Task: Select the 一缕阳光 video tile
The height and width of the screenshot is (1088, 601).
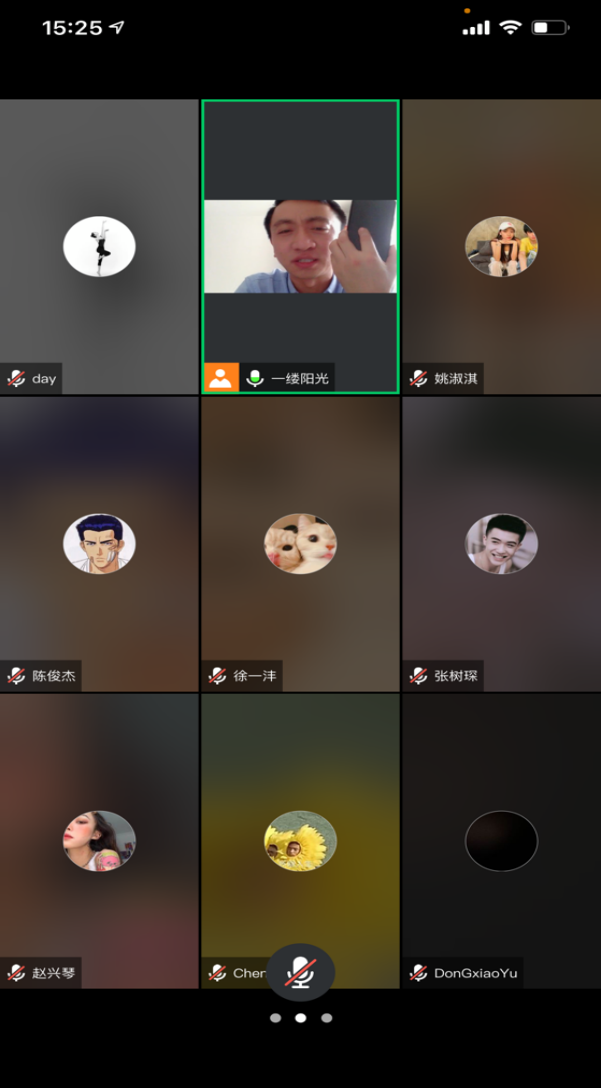Action: (300, 246)
